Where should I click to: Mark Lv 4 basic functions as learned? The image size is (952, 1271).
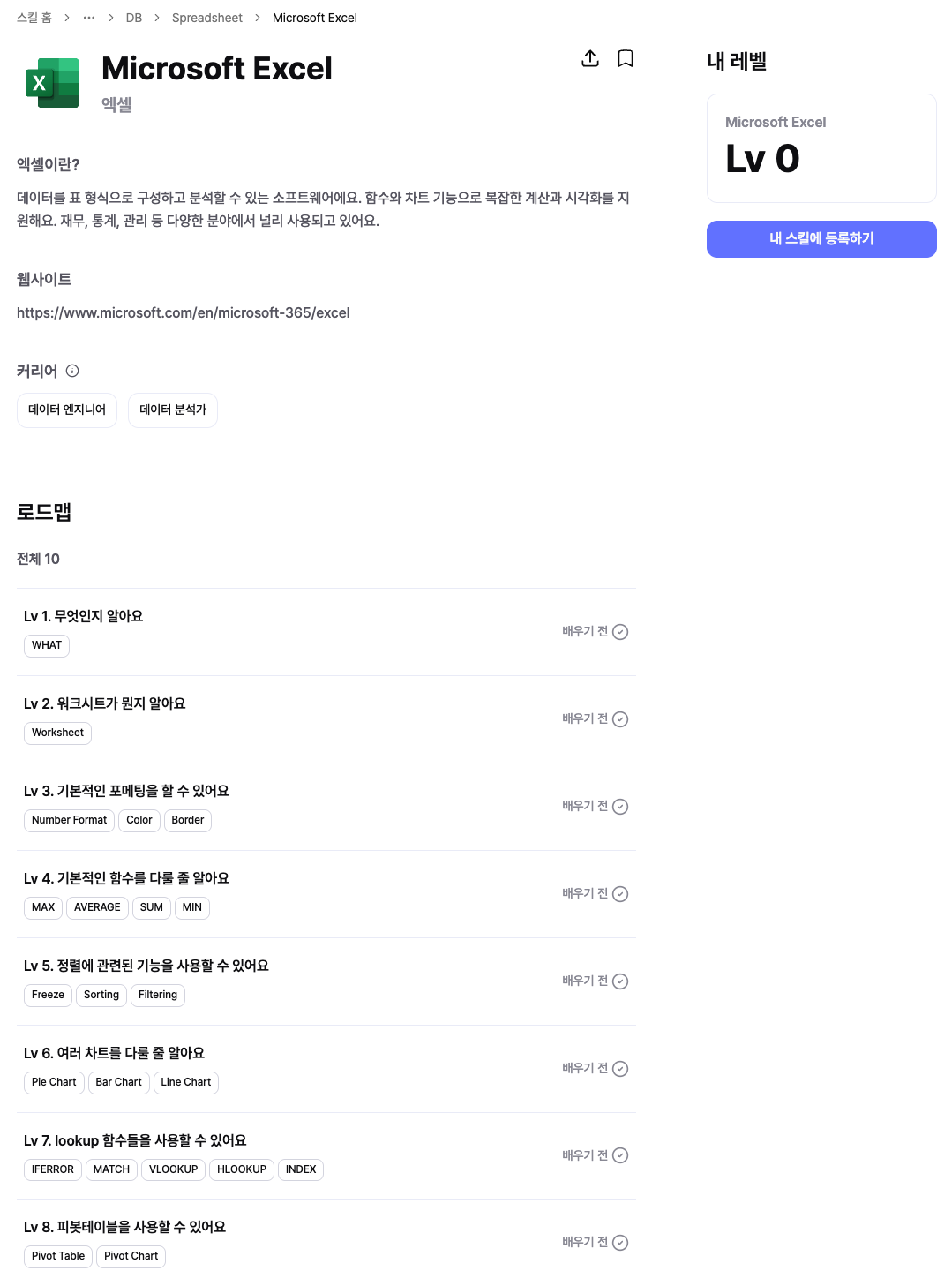pyautogui.click(x=620, y=894)
